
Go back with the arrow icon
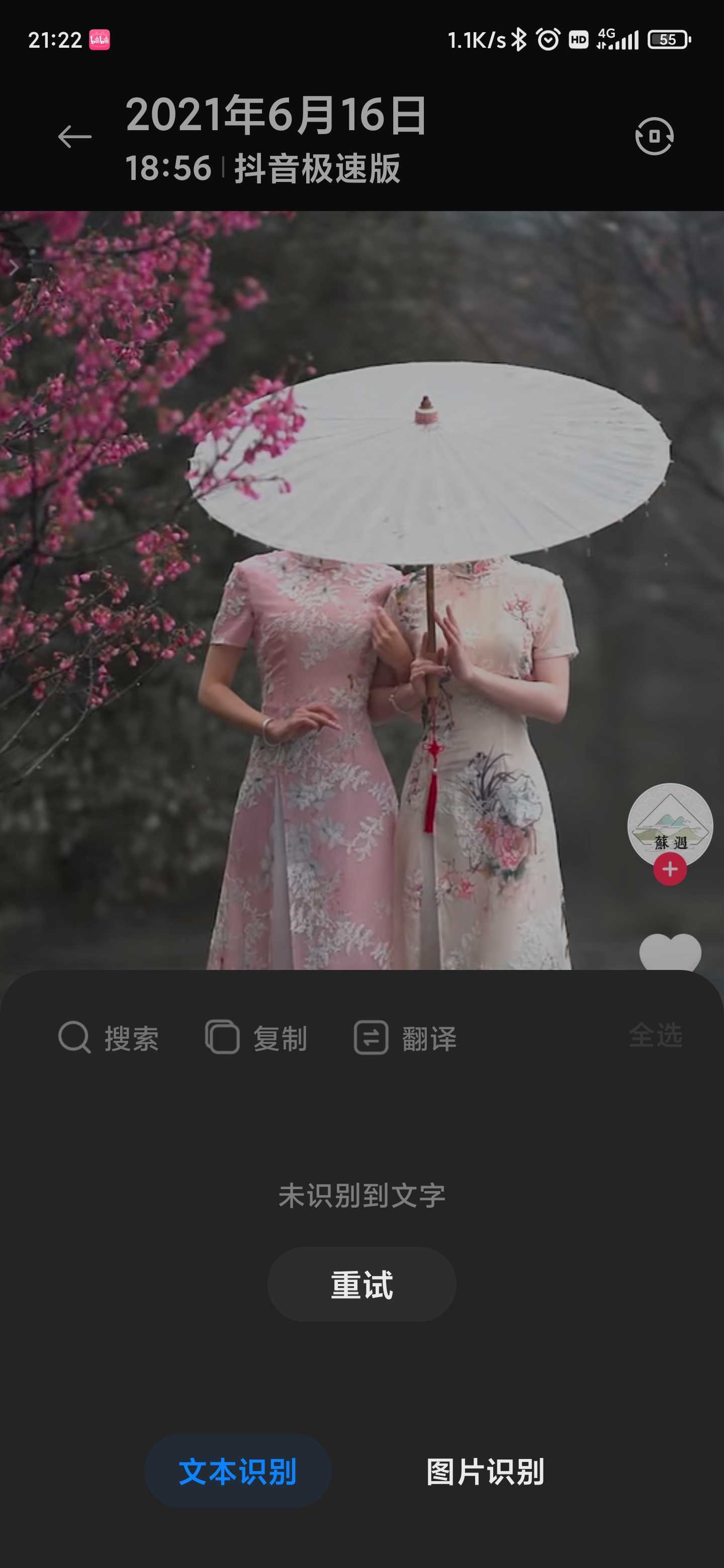tap(74, 136)
